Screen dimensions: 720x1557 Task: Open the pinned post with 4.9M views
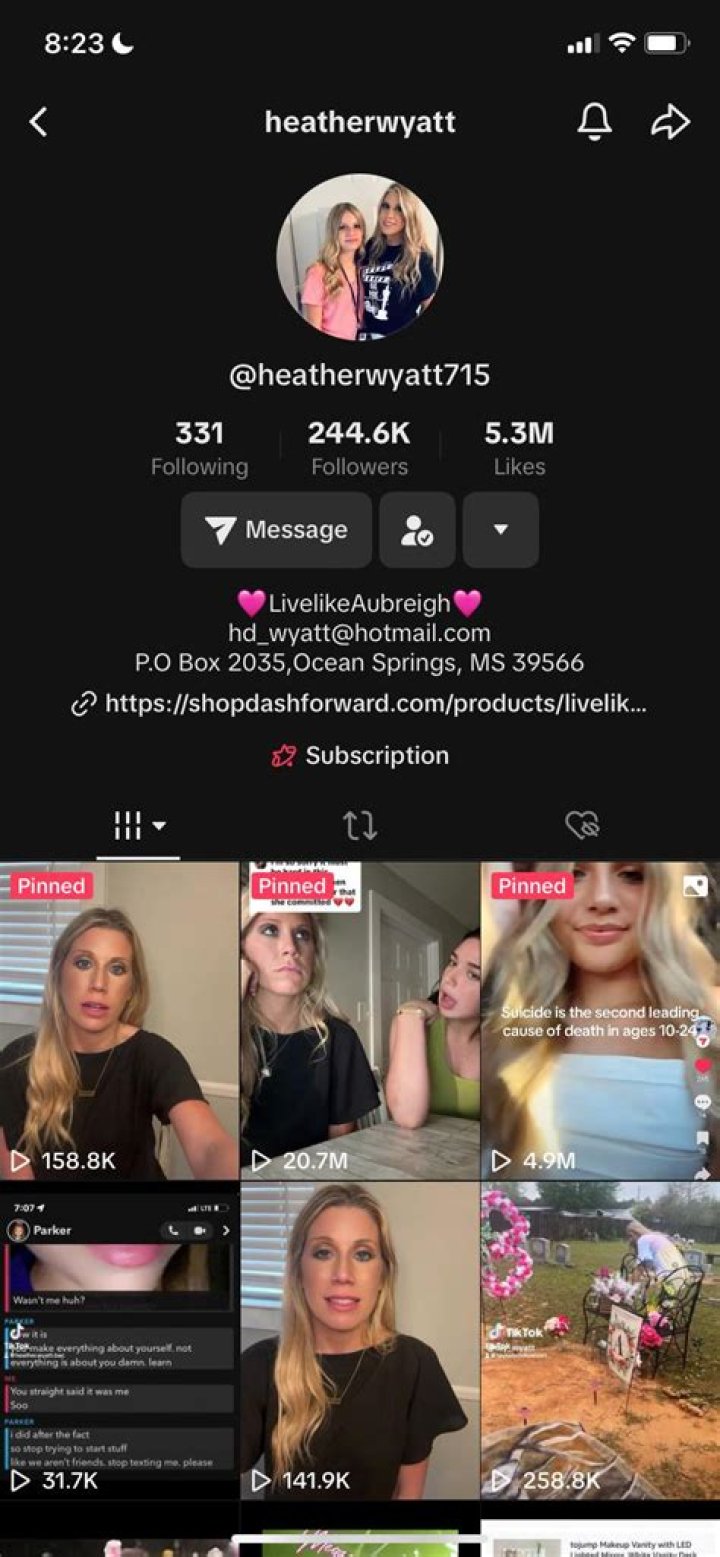(600, 1020)
